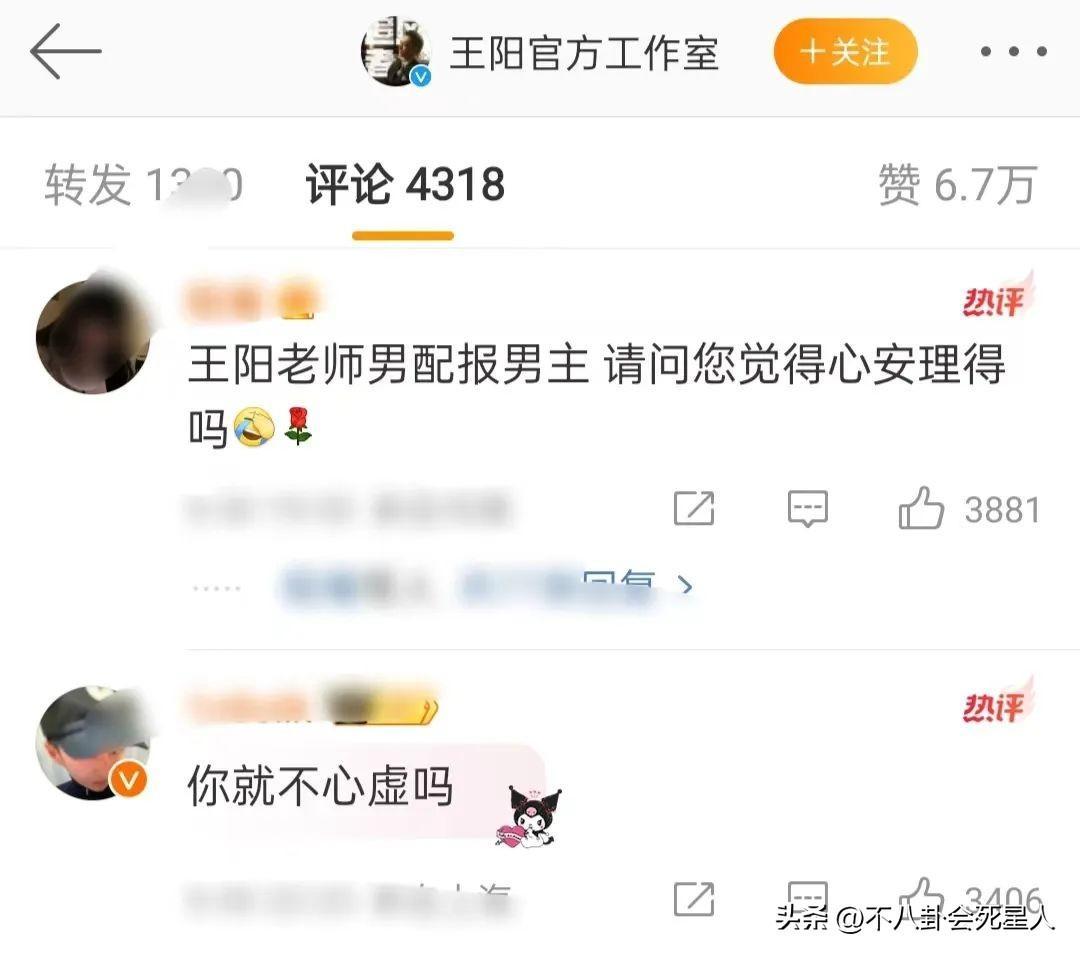
Task: Switch to the 转发 tab
Action: click(142, 186)
